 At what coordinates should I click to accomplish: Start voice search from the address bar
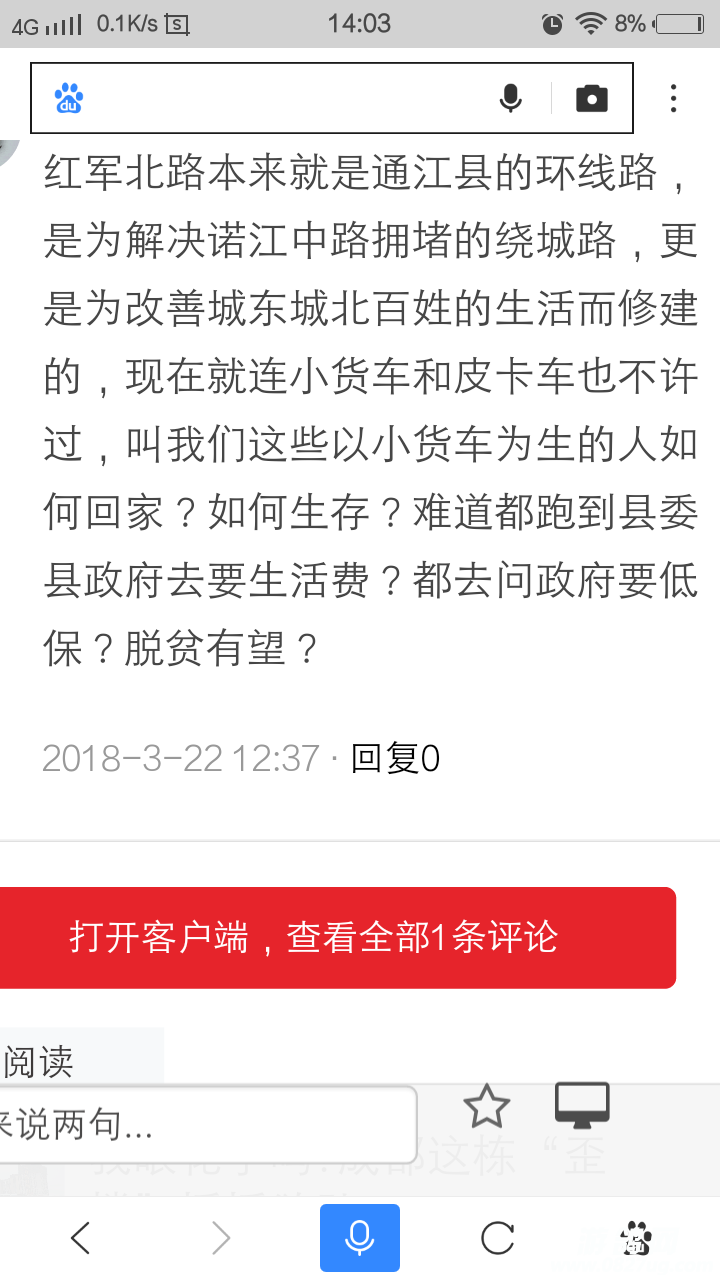coord(511,98)
